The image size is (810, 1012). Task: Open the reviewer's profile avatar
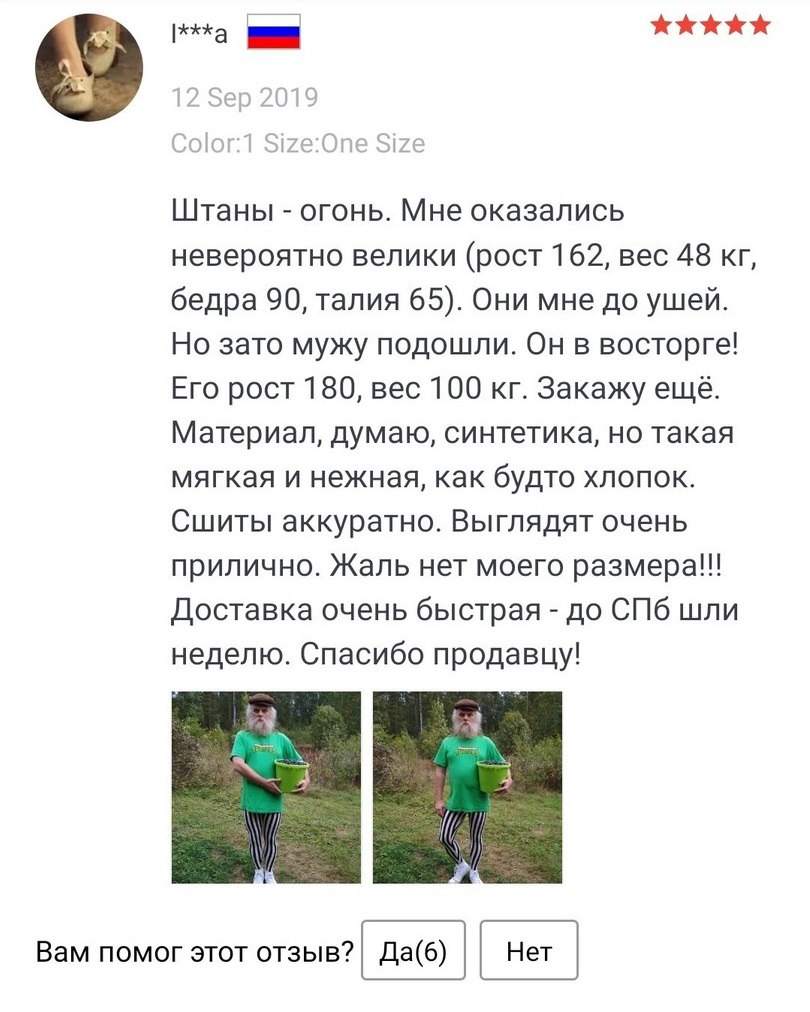click(89, 68)
